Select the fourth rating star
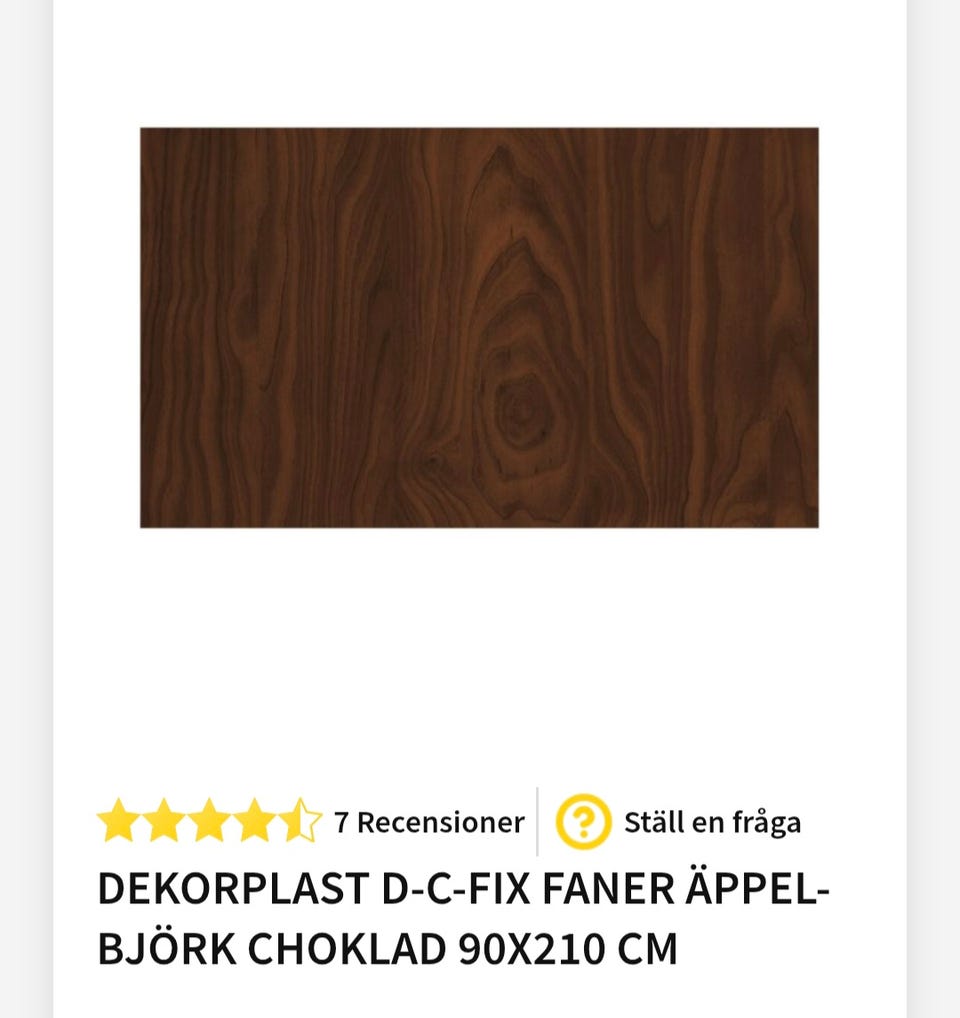Image resolution: width=960 pixels, height=1018 pixels. [x=256, y=822]
